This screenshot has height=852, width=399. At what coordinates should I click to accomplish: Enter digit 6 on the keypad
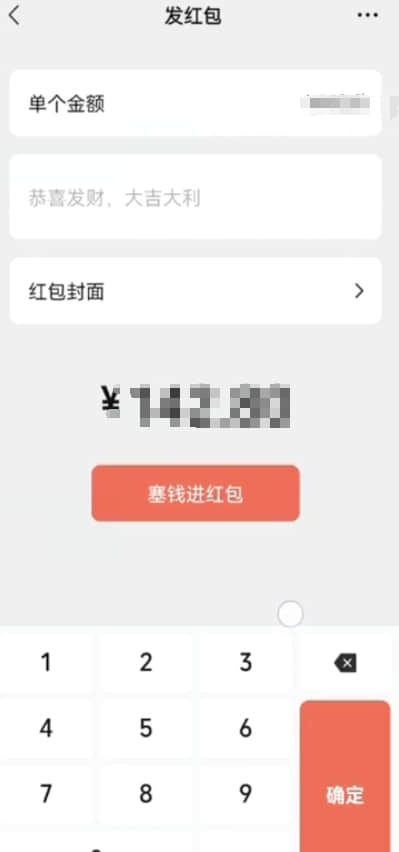pos(246,729)
